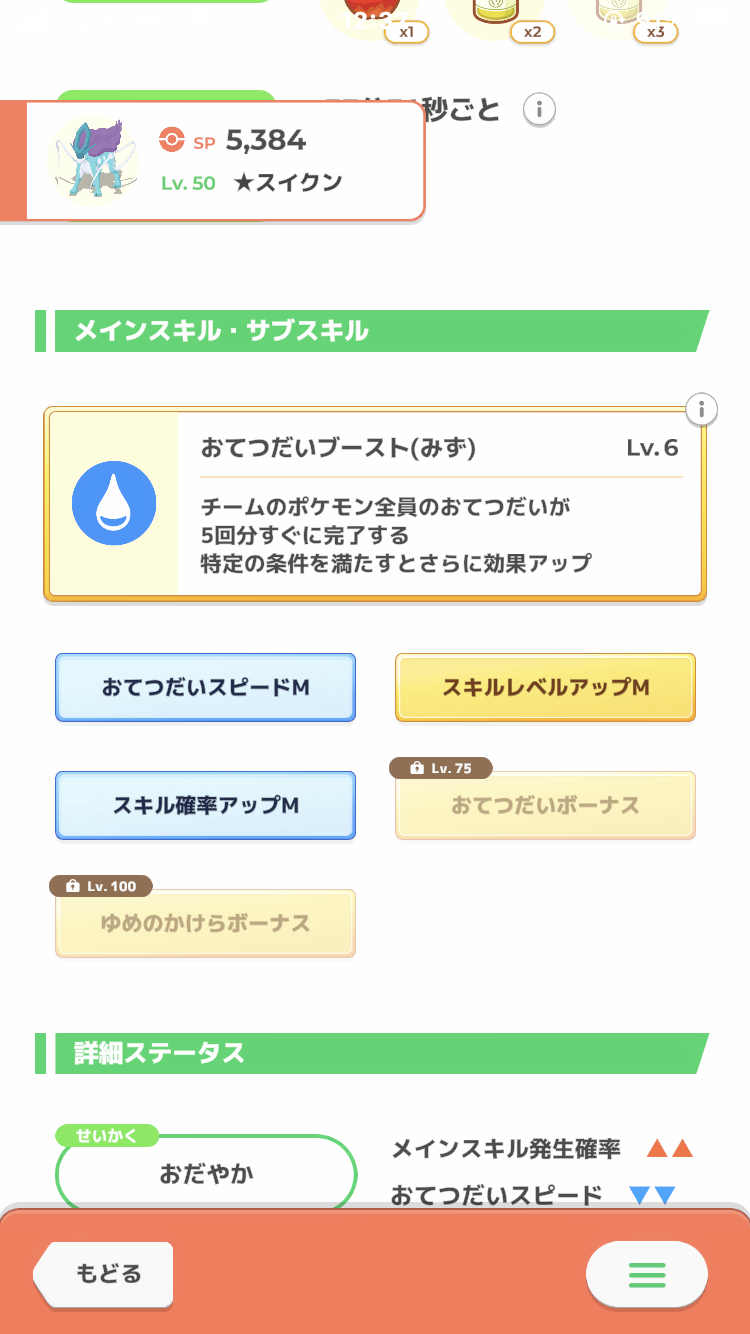Image resolution: width=750 pixels, height=1334 pixels.
Task: Open the おてつだいブースト(みず) main skill card
Action: [375, 505]
